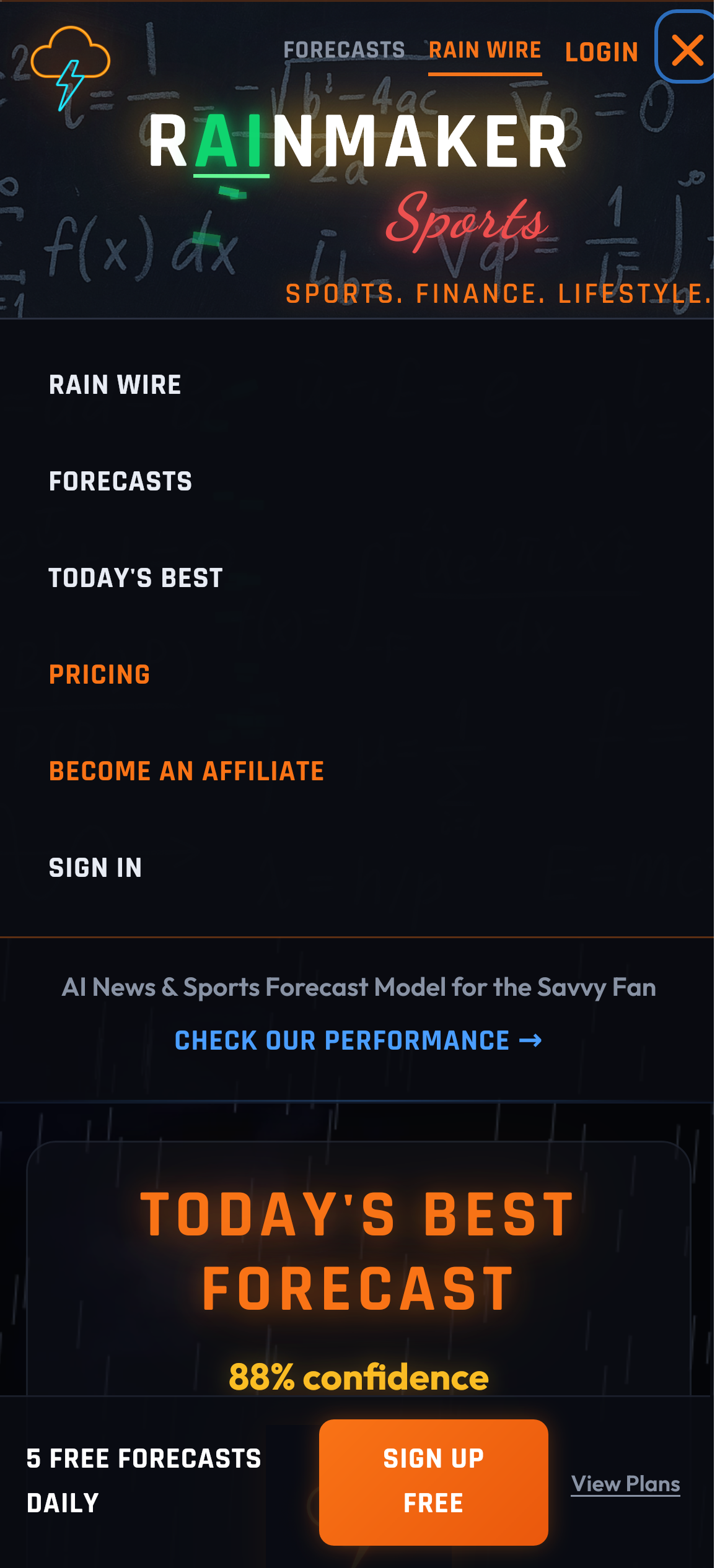Viewport: 725px width, 1568px height.
Task: Go to Rain Wire in the top header
Action: pyautogui.click(x=485, y=50)
